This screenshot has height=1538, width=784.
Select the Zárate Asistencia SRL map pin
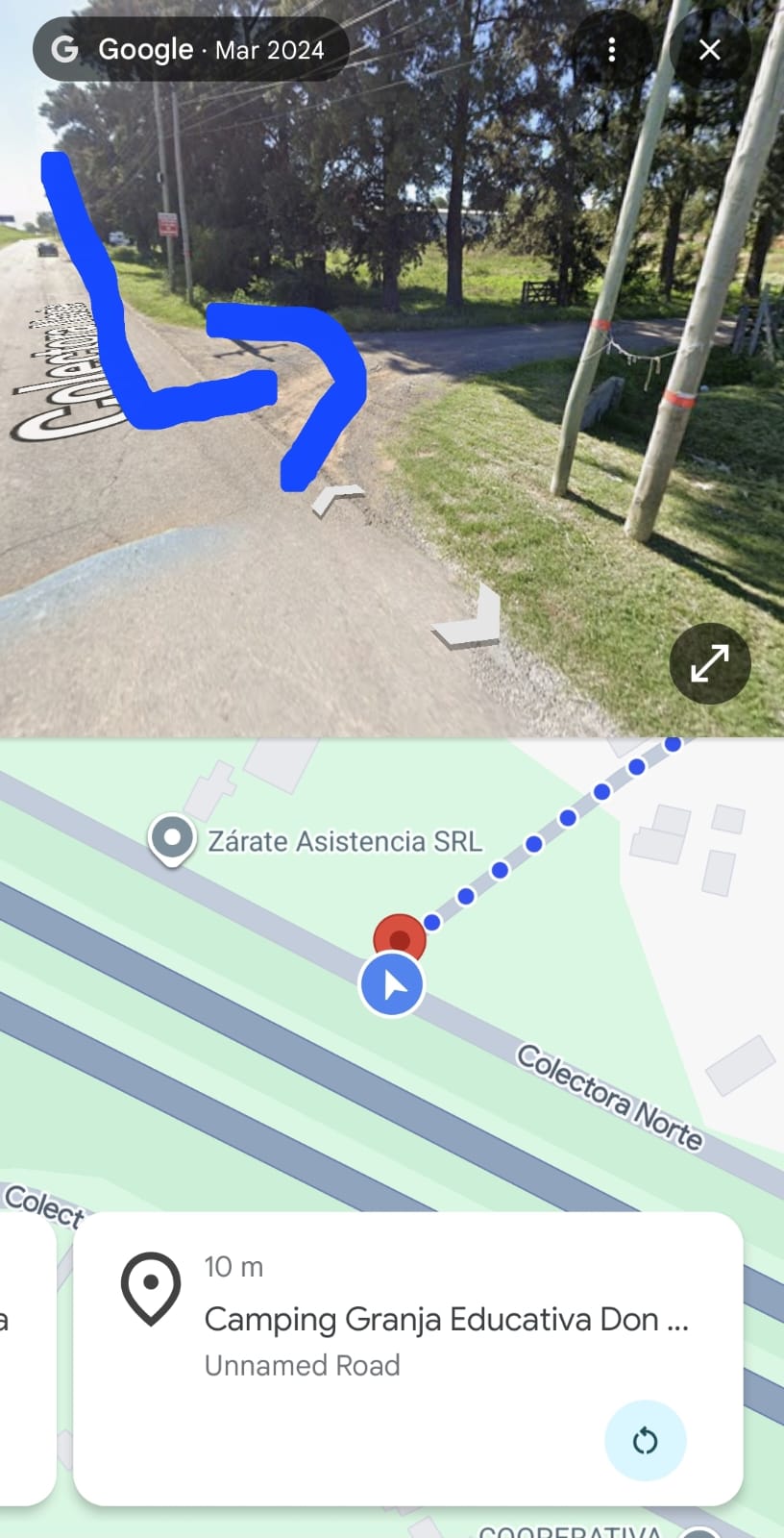coord(172,838)
